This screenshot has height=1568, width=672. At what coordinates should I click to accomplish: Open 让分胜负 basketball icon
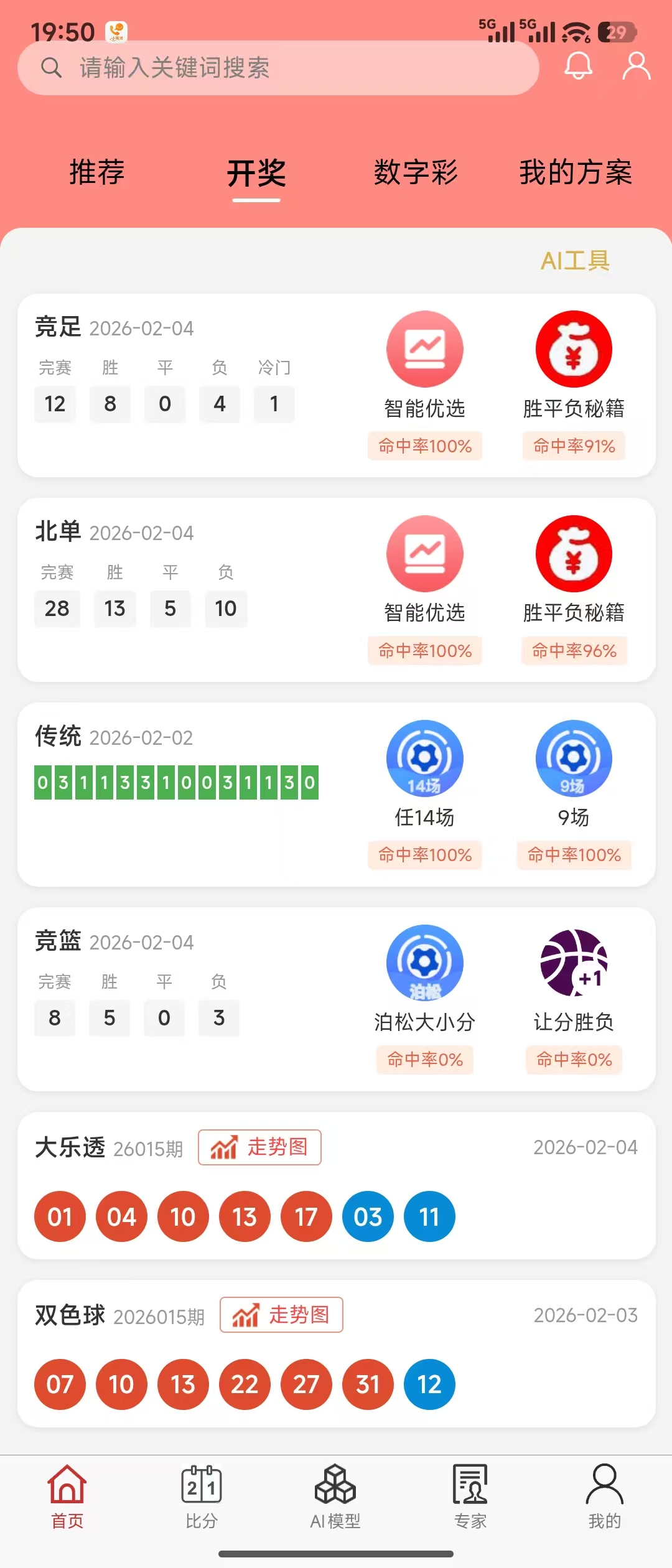pos(574,962)
